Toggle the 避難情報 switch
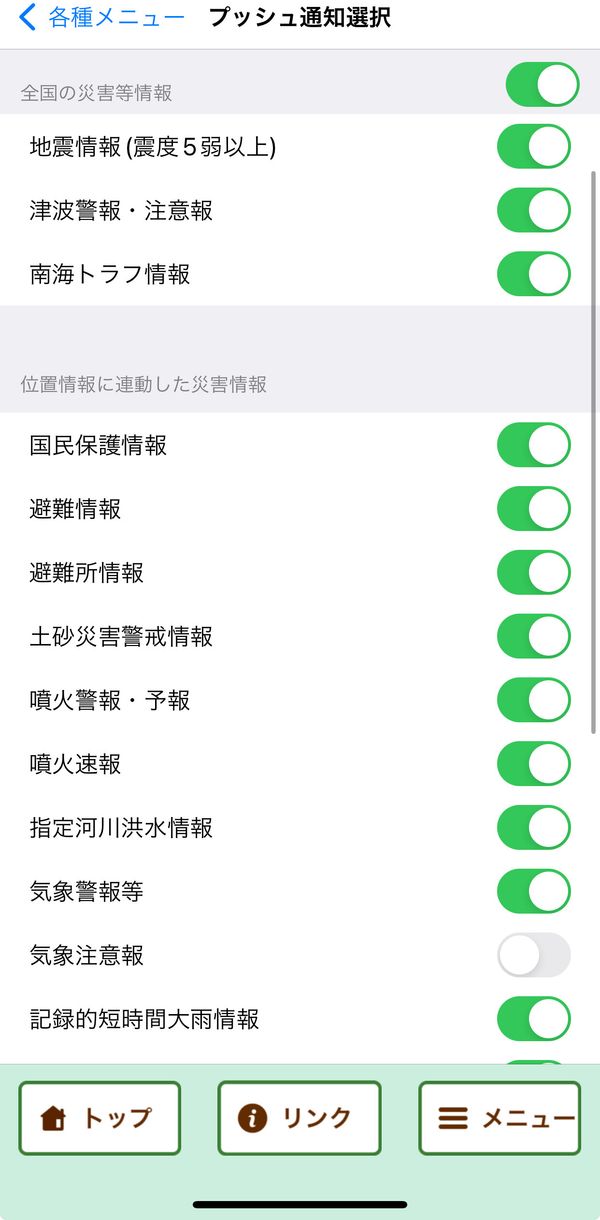The height and width of the screenshot is (1220, 600). click(x=534, y=509)
